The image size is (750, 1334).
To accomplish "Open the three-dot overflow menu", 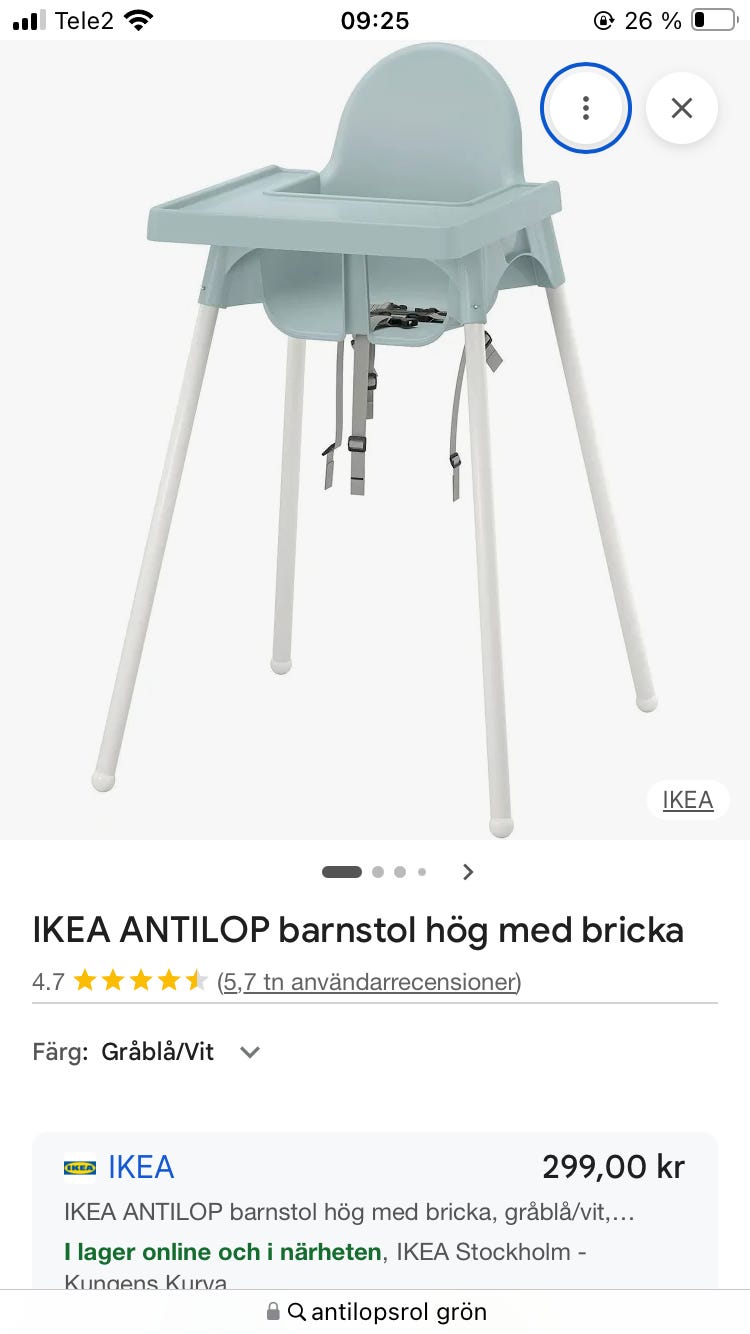I will click(586, 108).
